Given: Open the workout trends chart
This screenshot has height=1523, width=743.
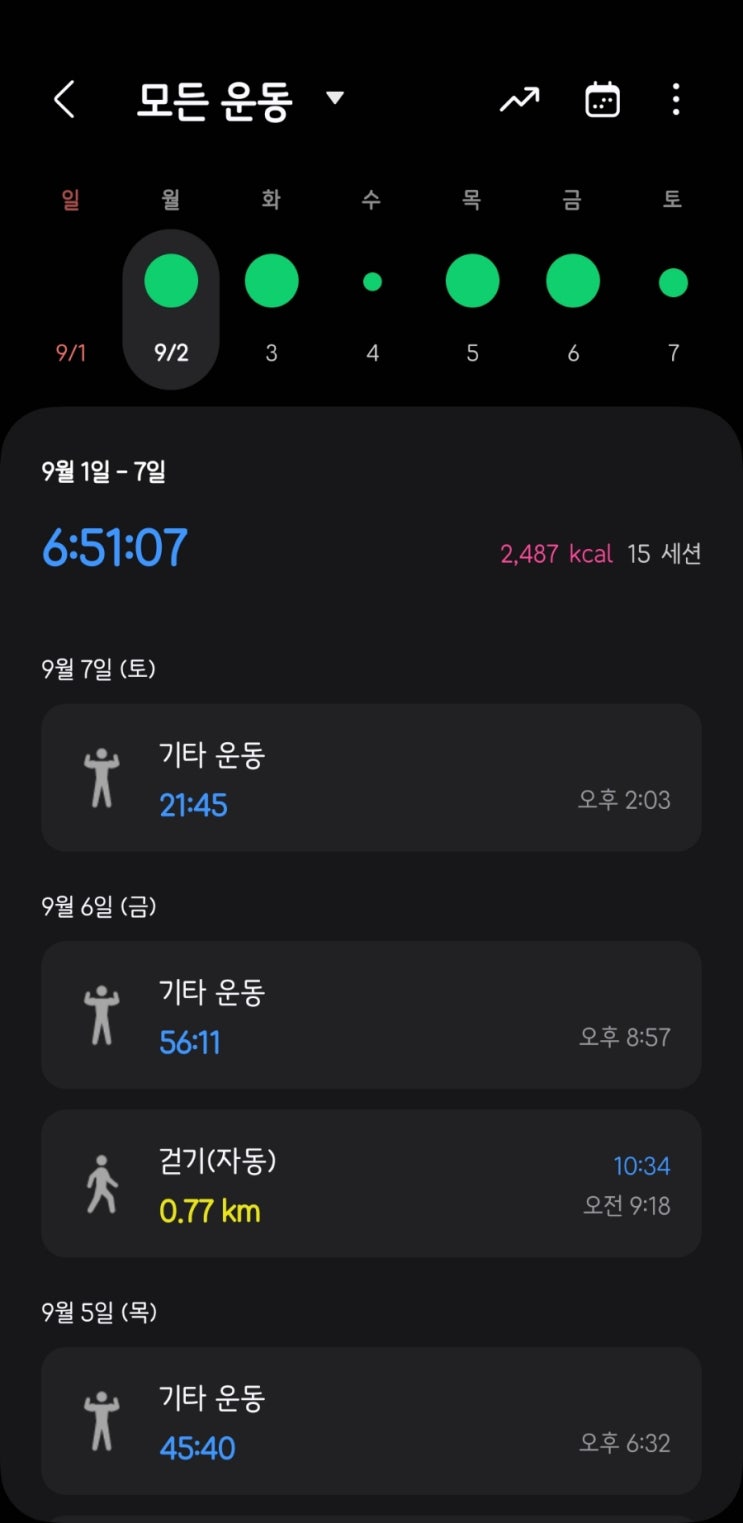Looking at the screenshot, I should (x=519, y=100).
